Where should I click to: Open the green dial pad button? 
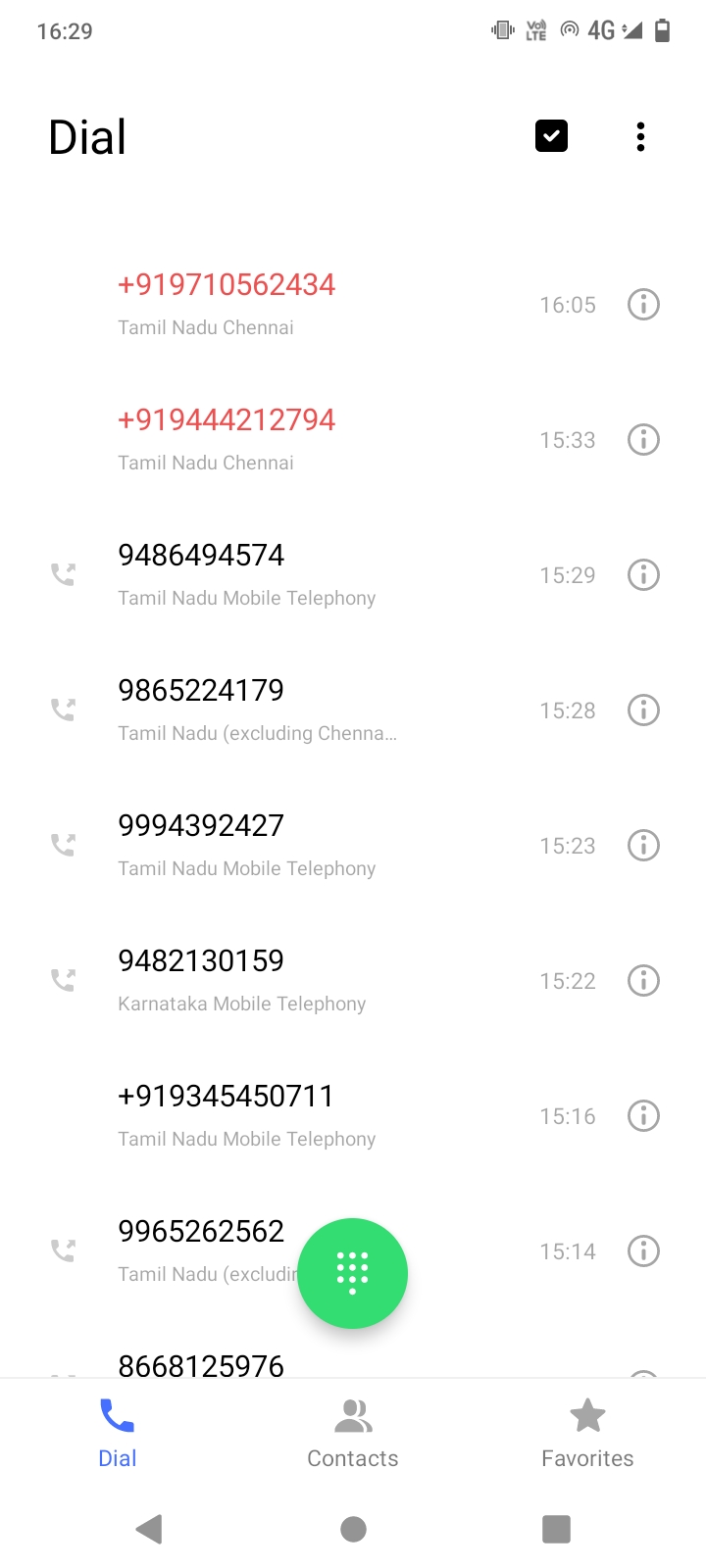click(353, 1273)
